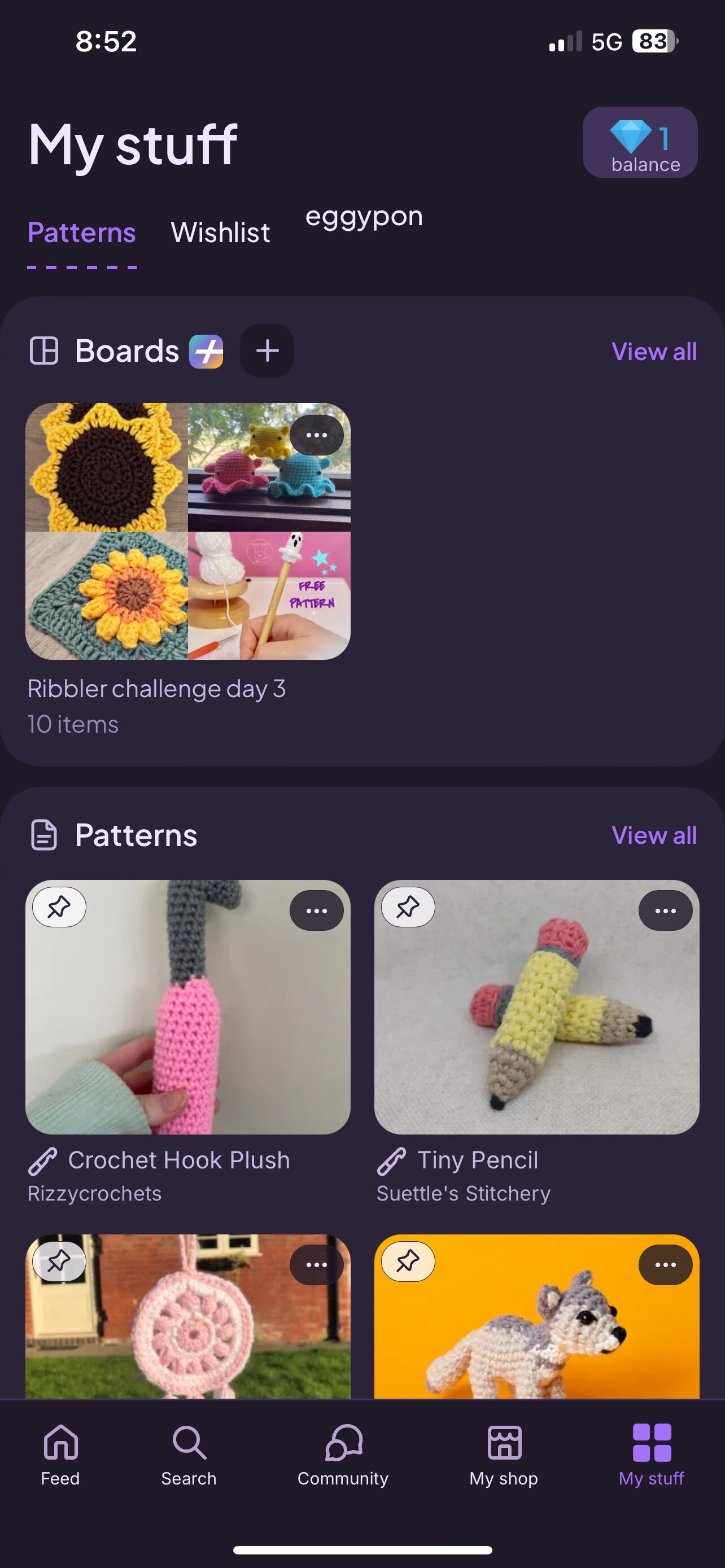725x1568 pixels.
Task: Open the Crochet Hook Plush pattern
Action: (x=187, y=1007)
